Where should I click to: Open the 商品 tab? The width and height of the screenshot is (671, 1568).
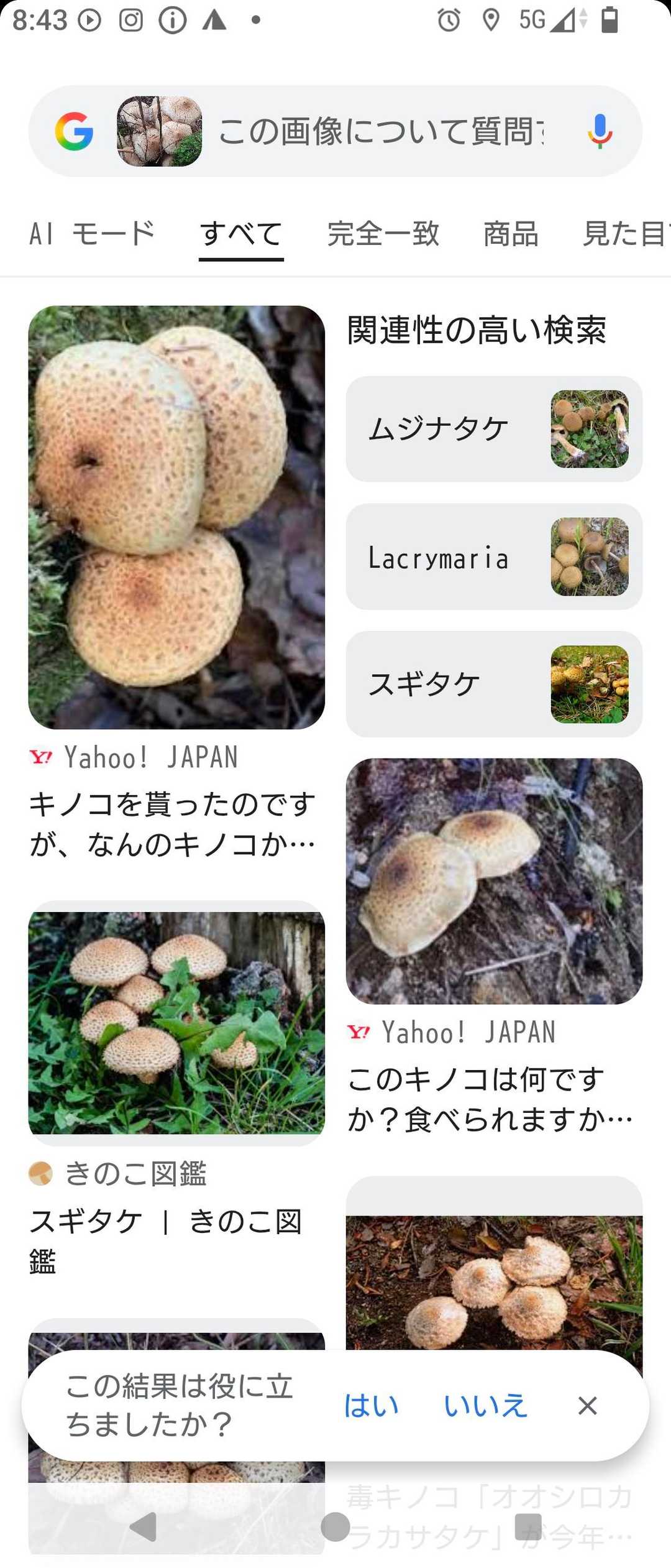point(511,234)
